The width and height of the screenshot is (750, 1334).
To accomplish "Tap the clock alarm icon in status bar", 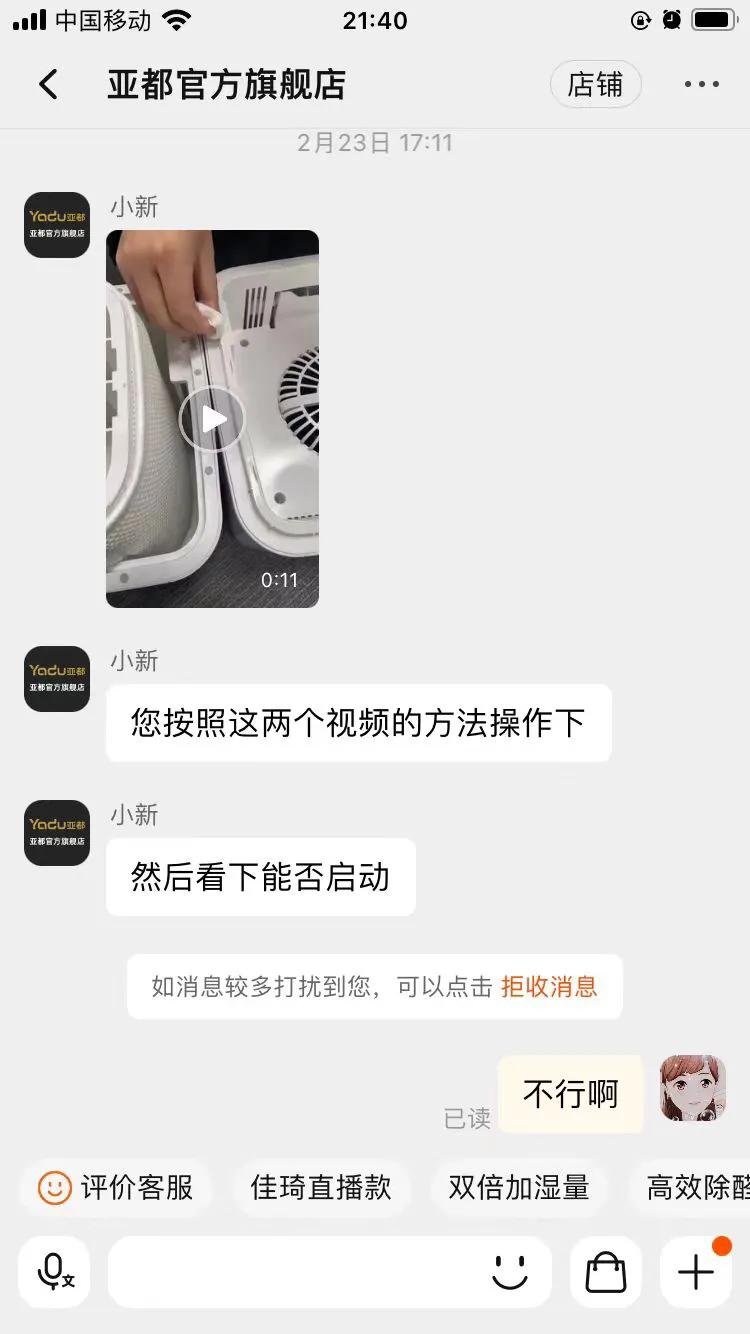I will [672, 18].
